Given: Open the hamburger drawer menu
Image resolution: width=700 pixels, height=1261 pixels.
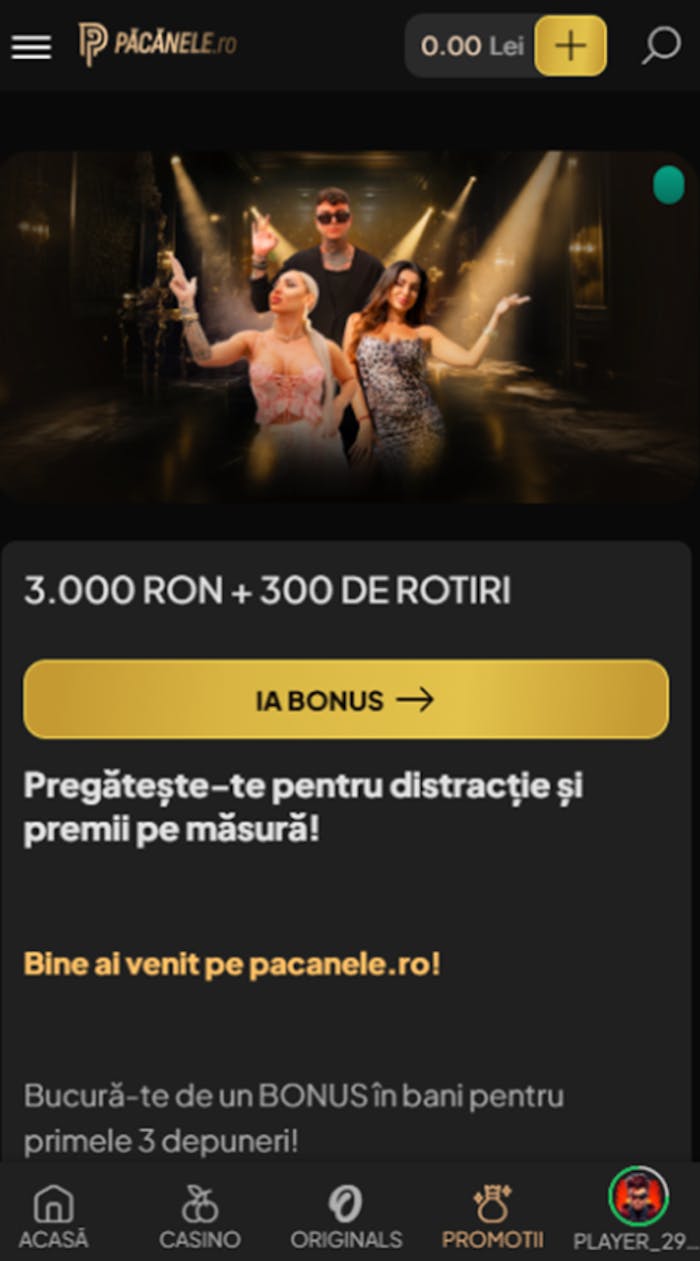Looking at the screenshot, I should 31,46.
